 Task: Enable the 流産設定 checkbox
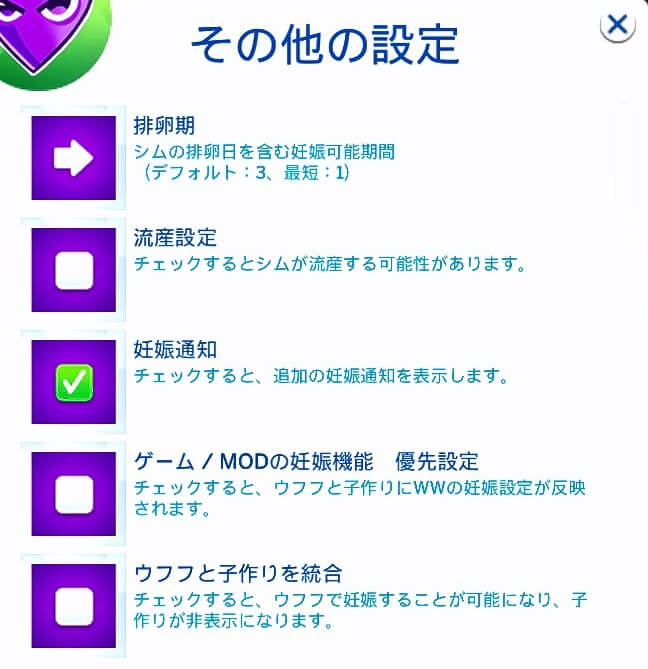[x=74, y=269]
